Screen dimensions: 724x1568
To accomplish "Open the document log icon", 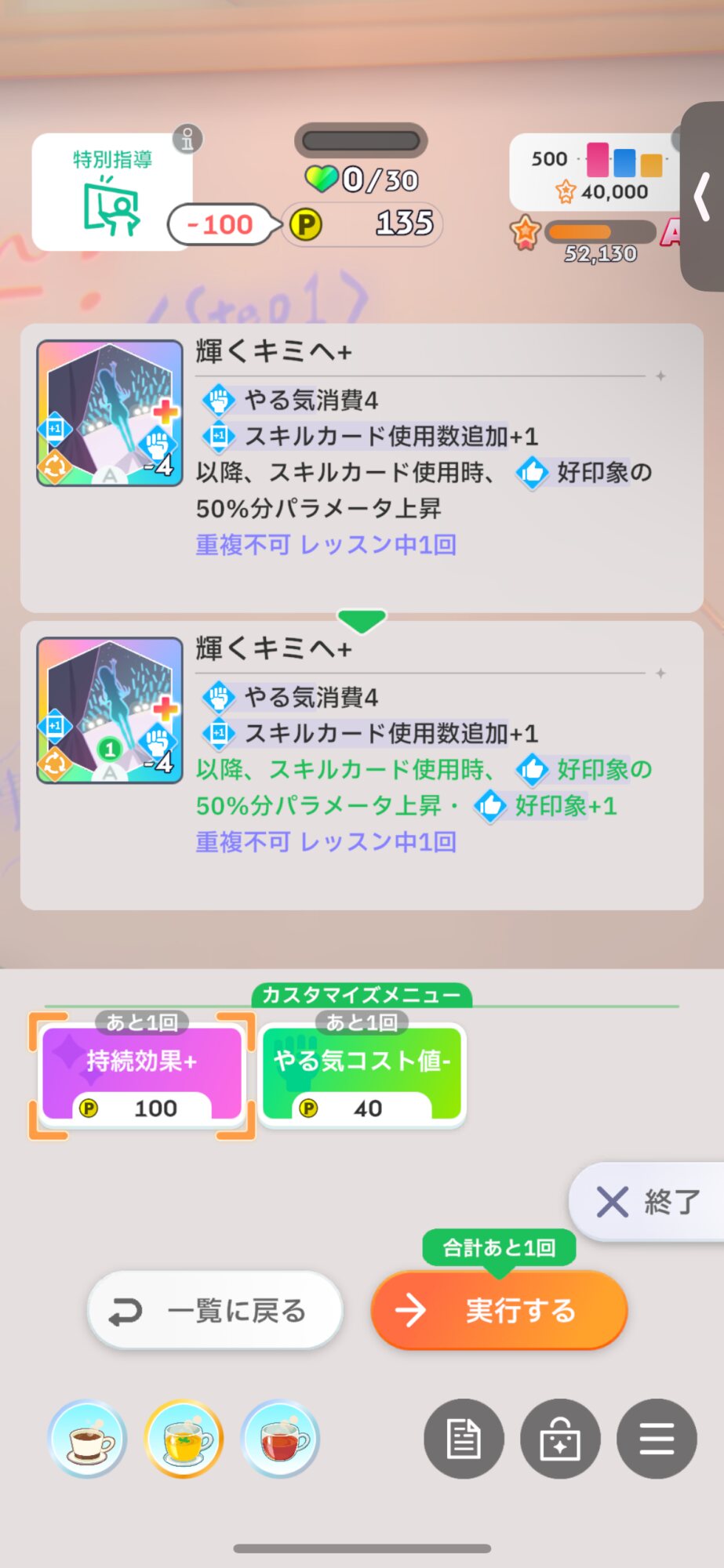I will click(x=464, y=1439).
